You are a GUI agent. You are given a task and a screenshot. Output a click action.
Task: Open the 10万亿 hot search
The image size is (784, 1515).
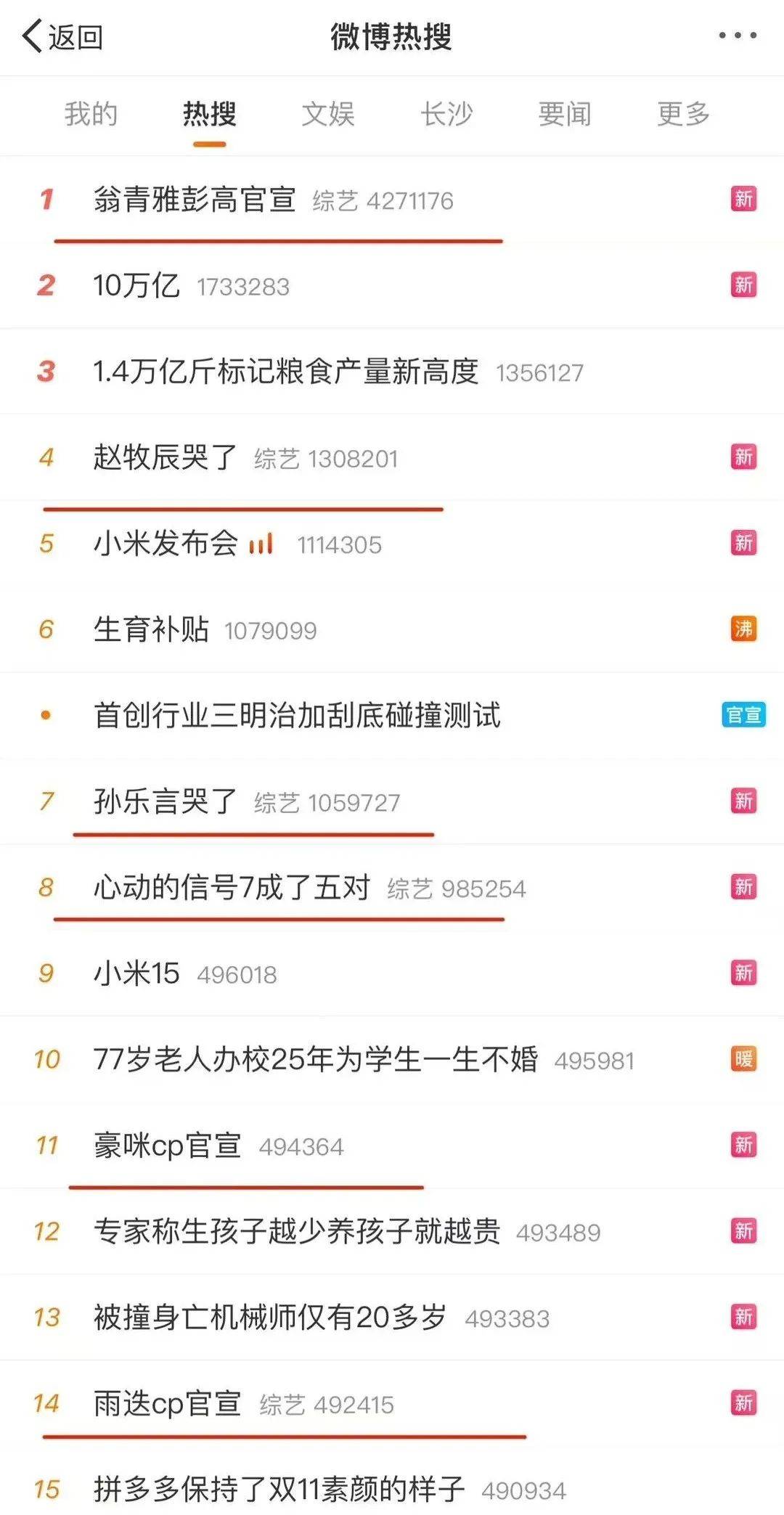coord(136,285)
